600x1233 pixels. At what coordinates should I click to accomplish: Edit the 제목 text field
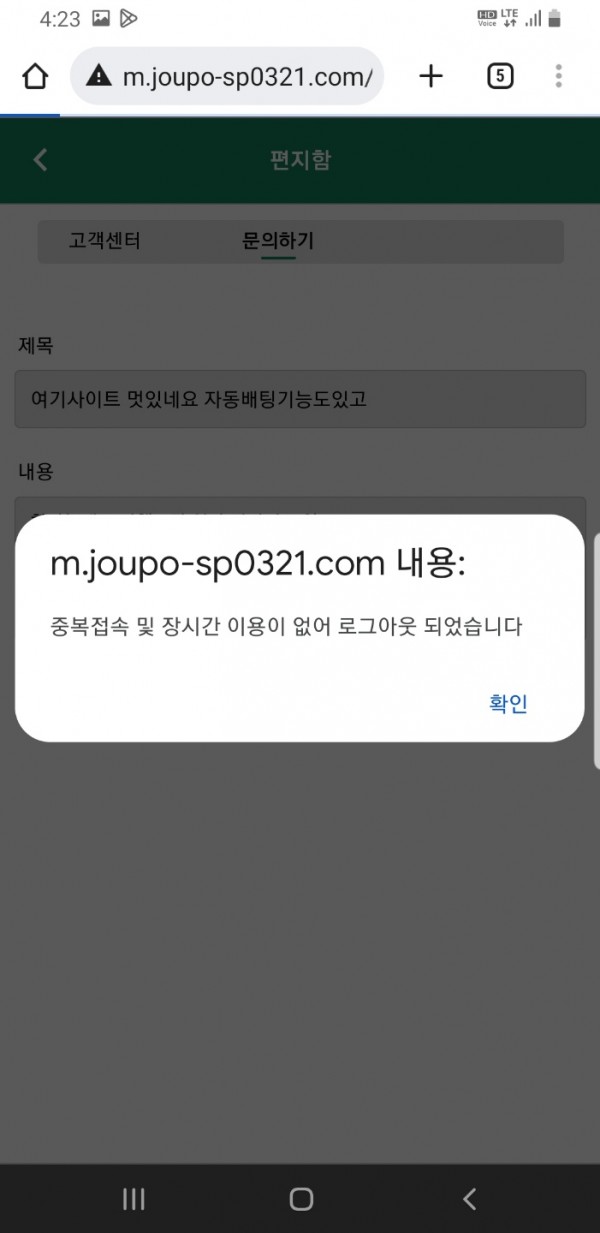(299, 399)
